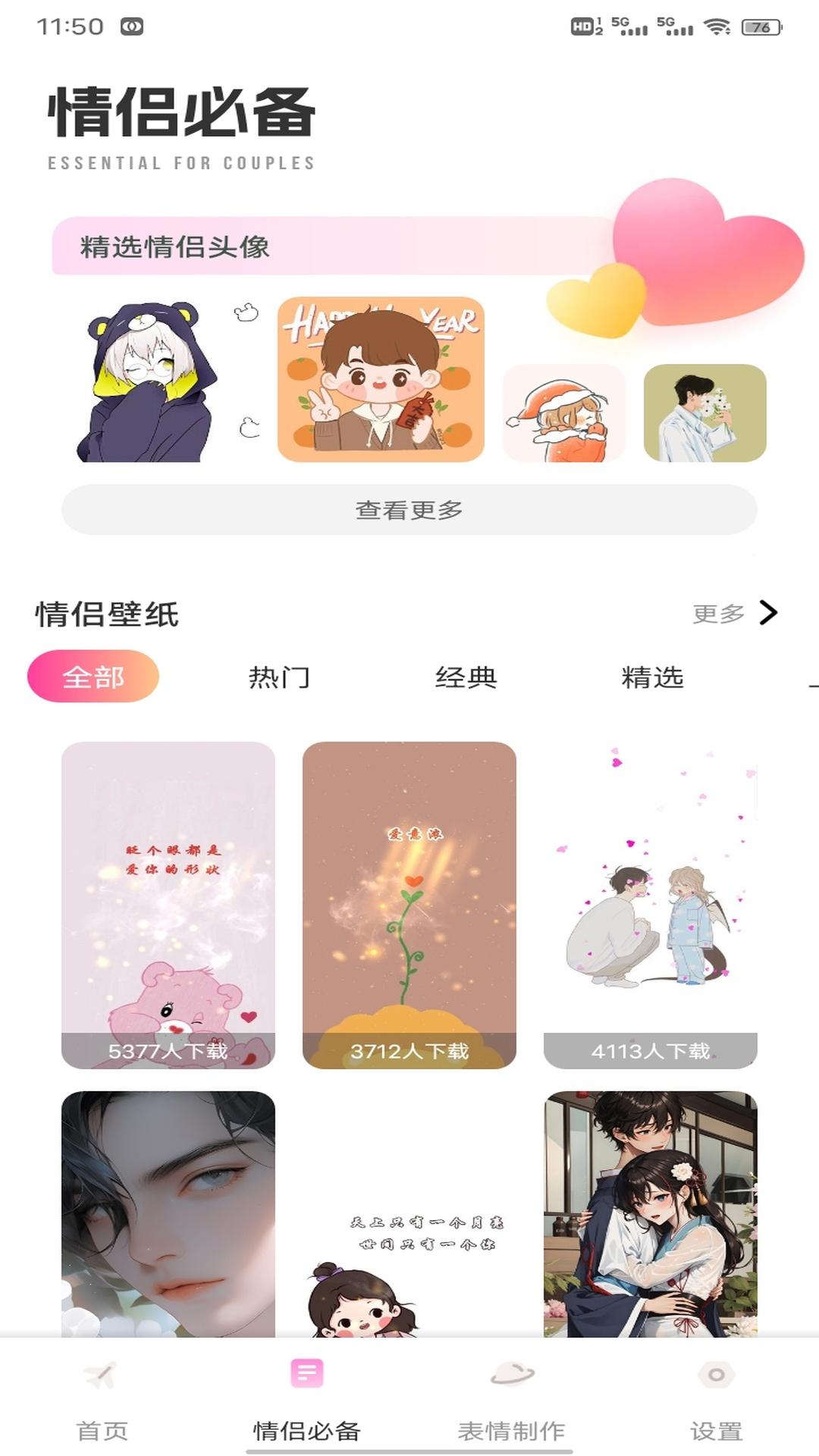Open the Santa-hat girl avatar
Screen dimensions: 819x1456
click(564, 413)
